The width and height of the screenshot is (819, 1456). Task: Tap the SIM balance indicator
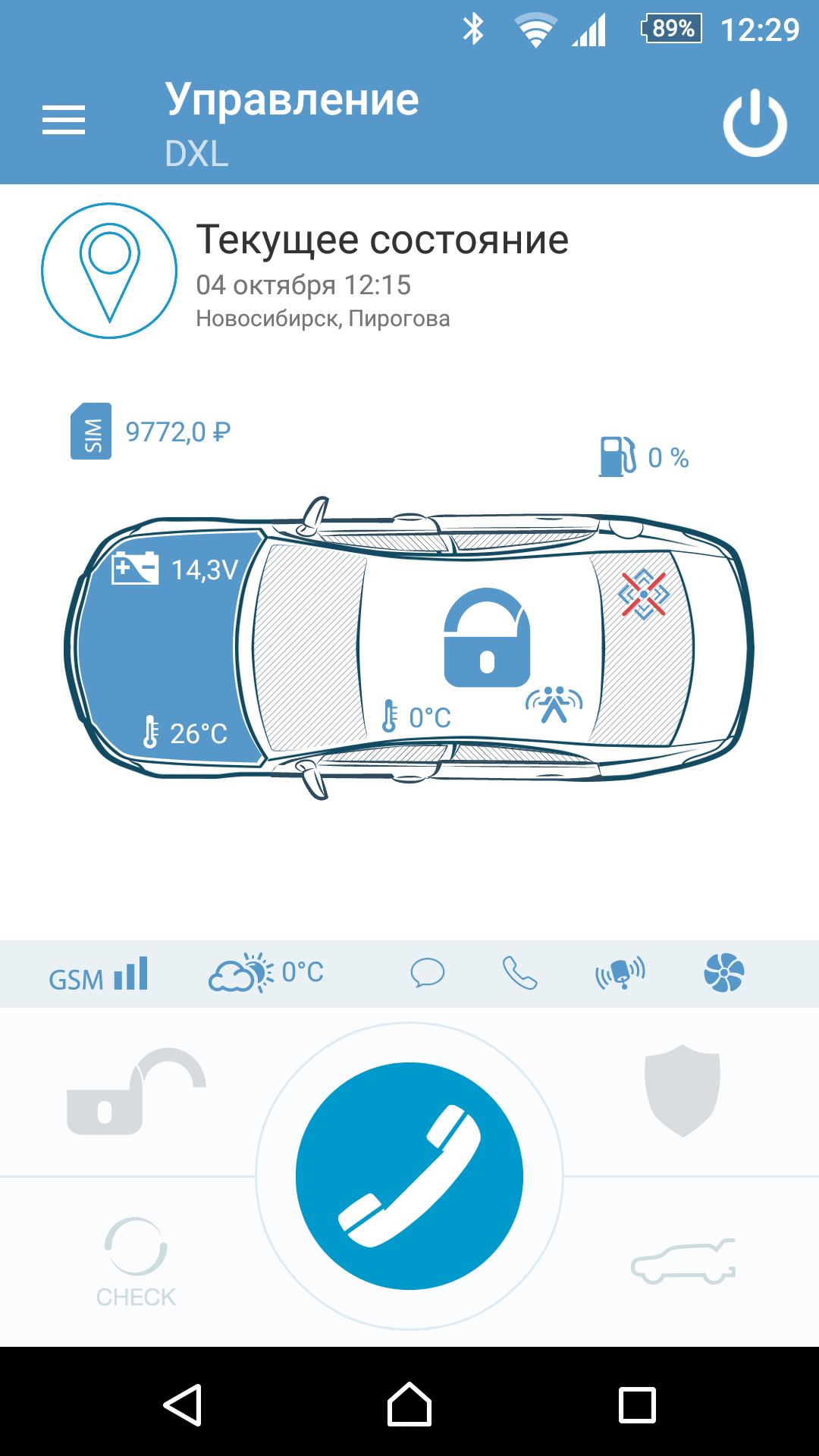pyautogui.click(x=150, y=431)
